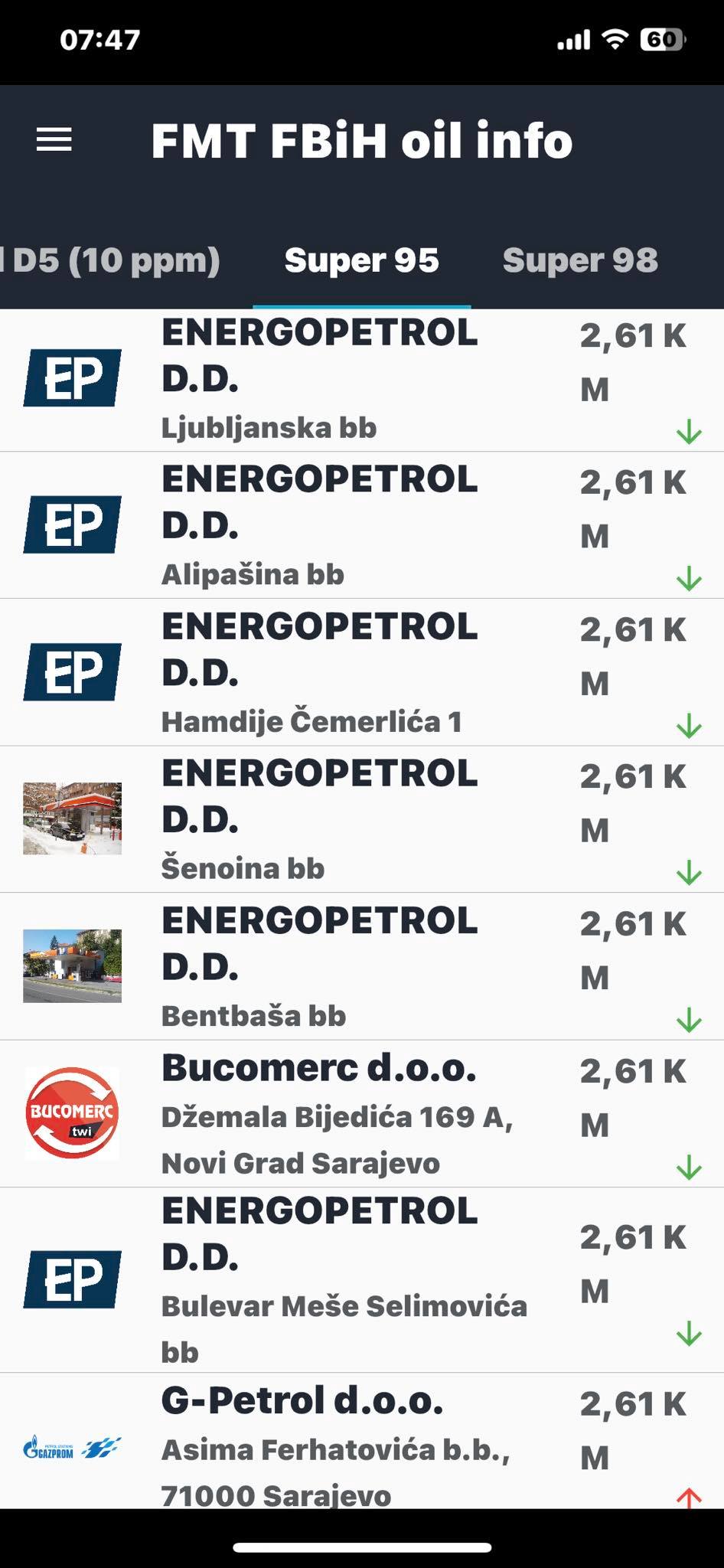Open Bucomerc d.o.o. Džemala Bijedića station

[x=362, y=1114]
